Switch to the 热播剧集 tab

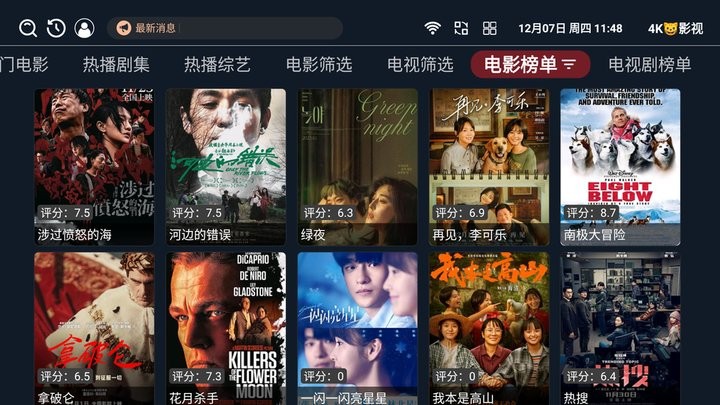[116, 65]
